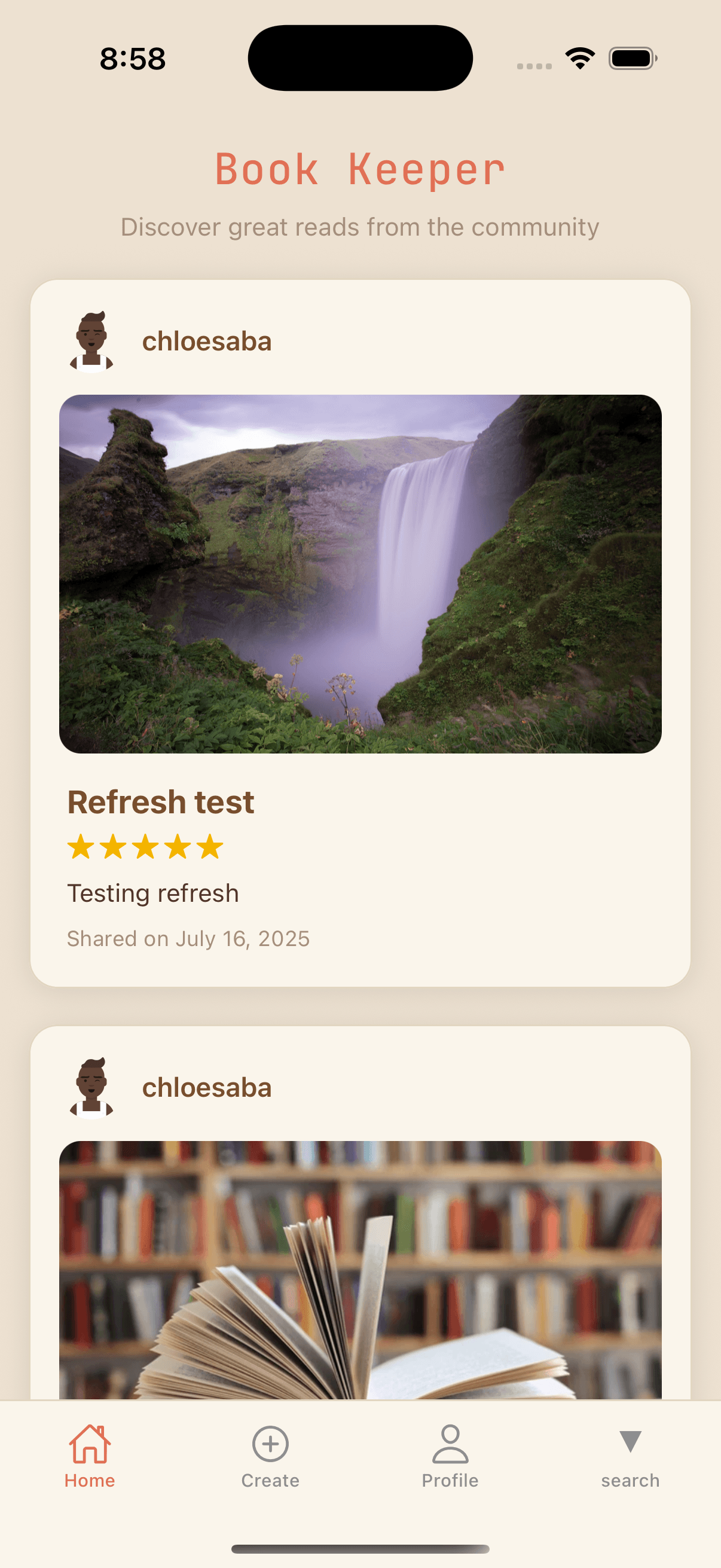Switch to the Home tab
The height and width of the screenshot is (1568, 721).
90,1456
